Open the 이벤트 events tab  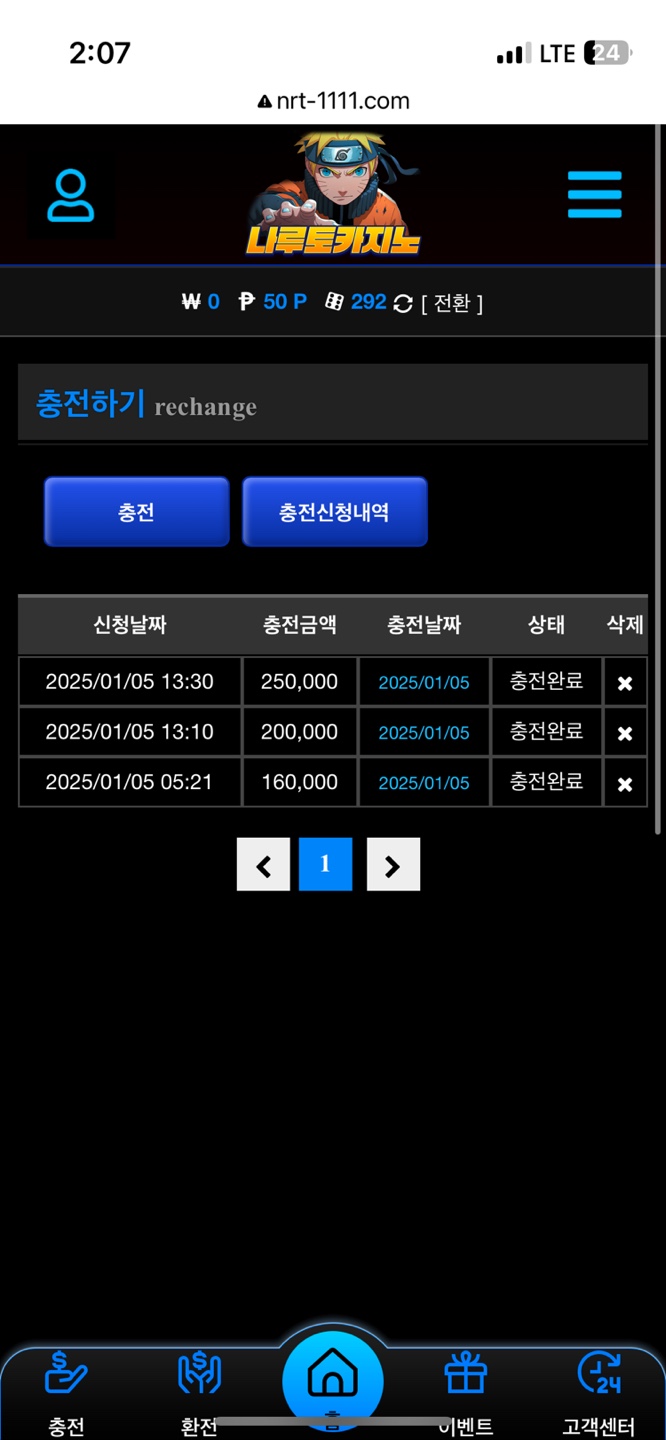(x=466, y=1390)
